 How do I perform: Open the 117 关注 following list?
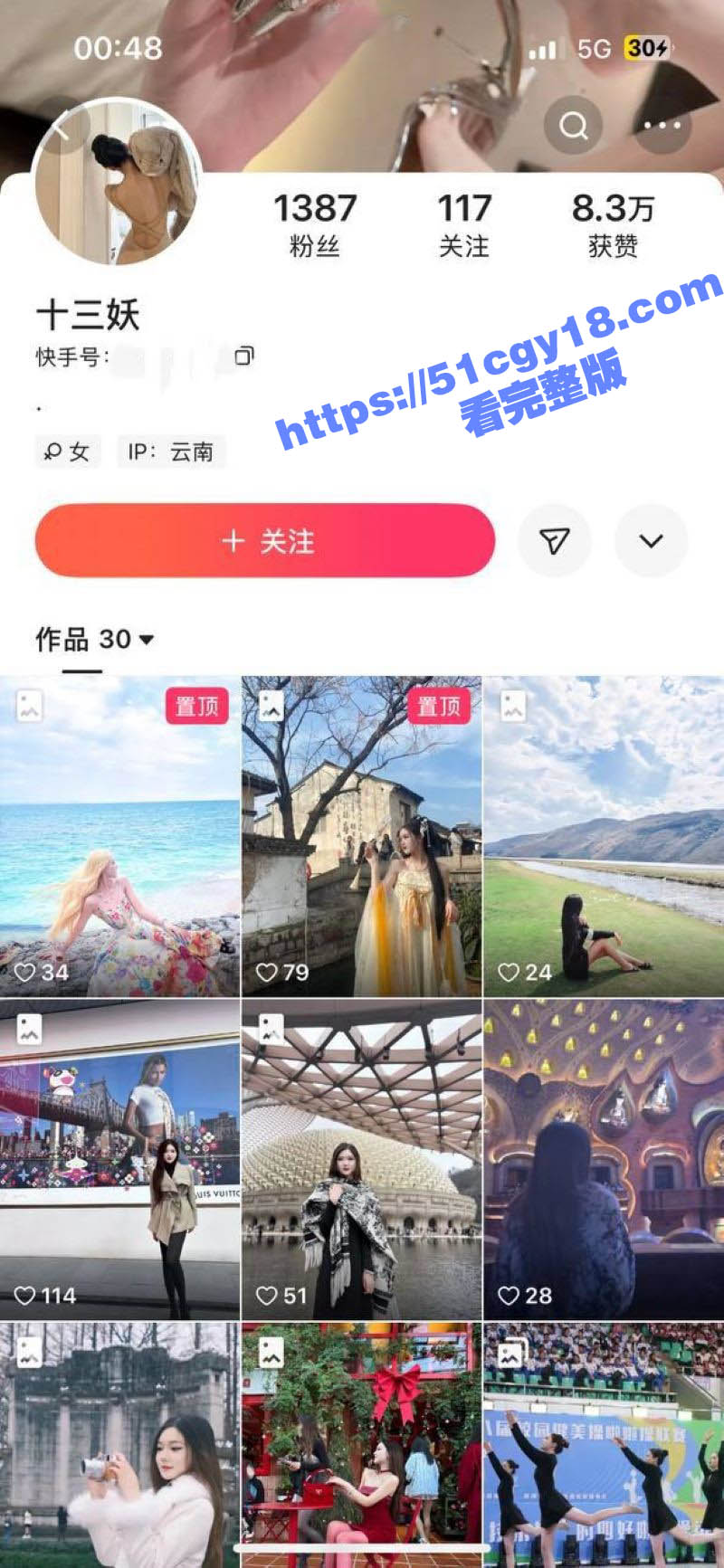click(463, 224)
